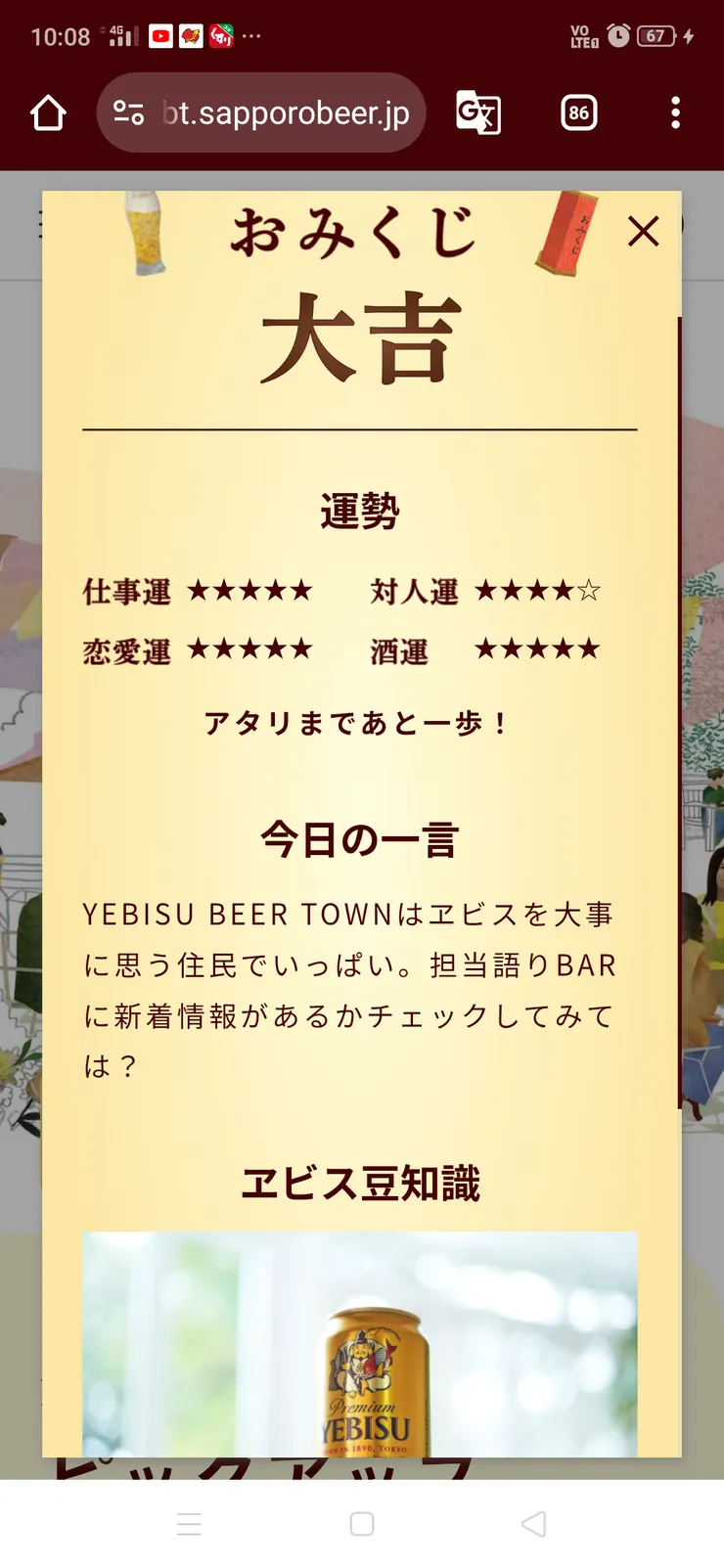Go to the browser home page
Viewport: 724px width, 1568px height.
[x=48, y=113]
